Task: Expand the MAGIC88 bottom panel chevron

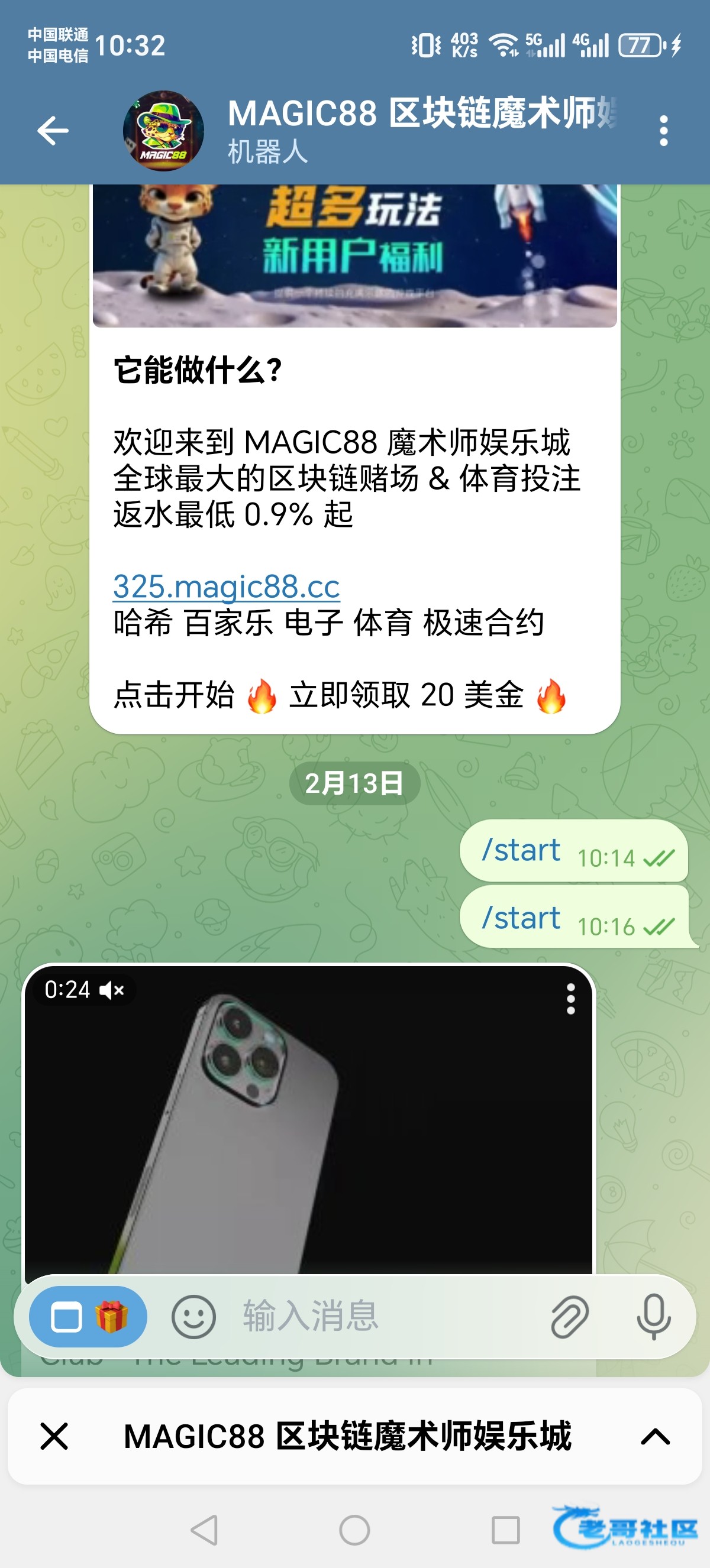Action: coord(655,1437)
